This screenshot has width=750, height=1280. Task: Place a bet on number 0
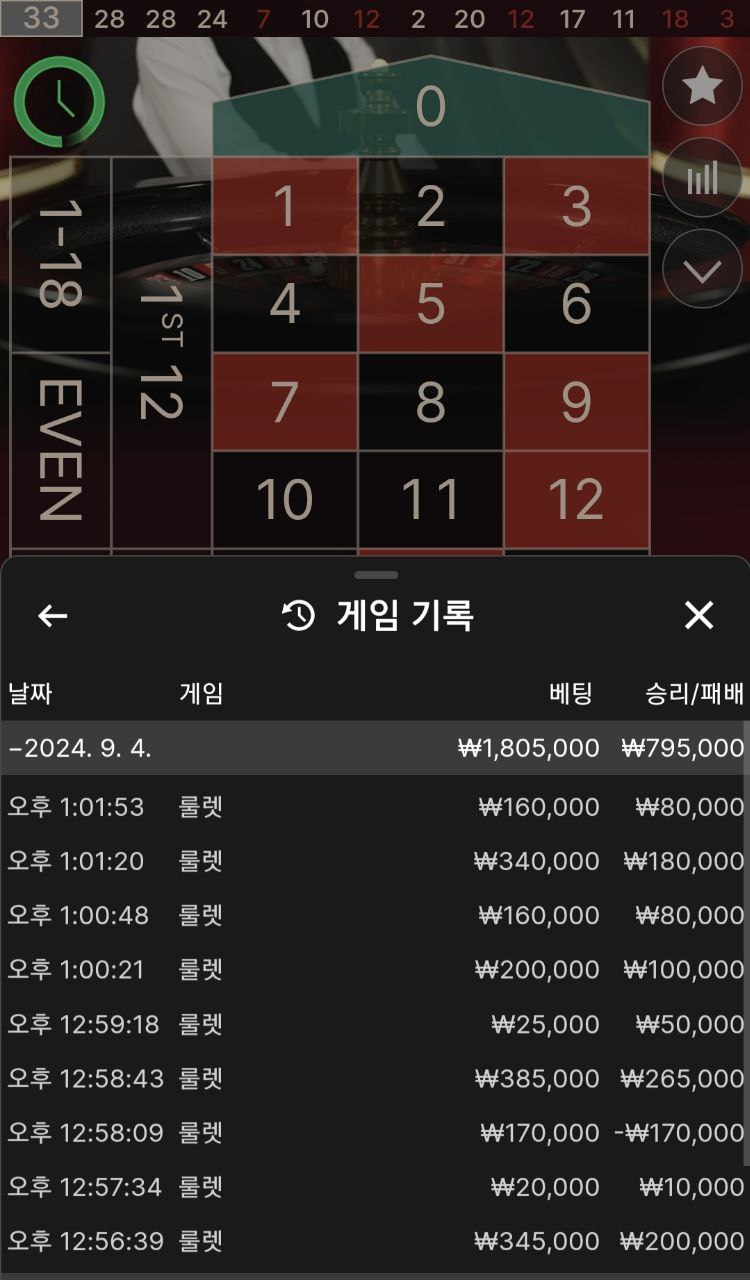tap(430, 107)
